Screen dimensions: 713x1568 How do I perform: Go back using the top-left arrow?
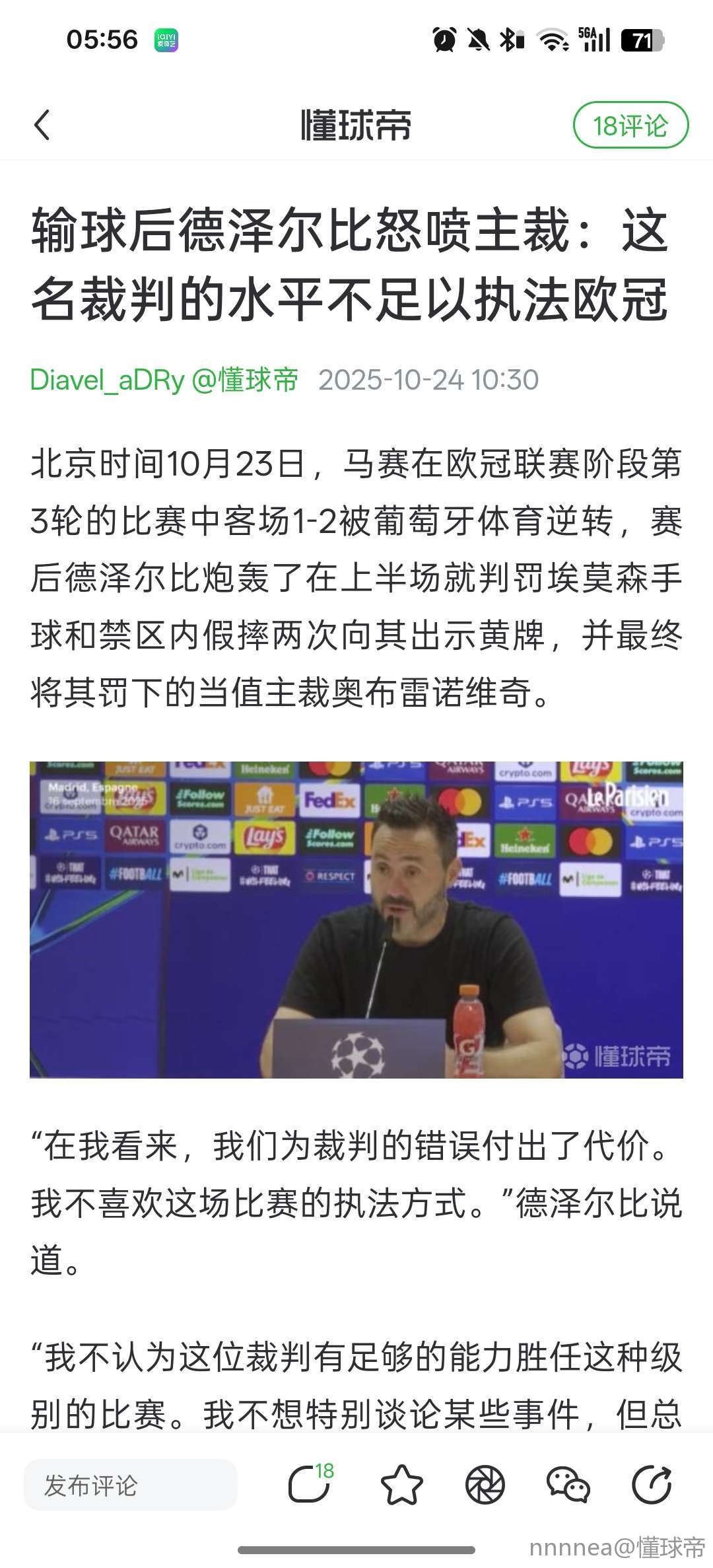(42, 125)
